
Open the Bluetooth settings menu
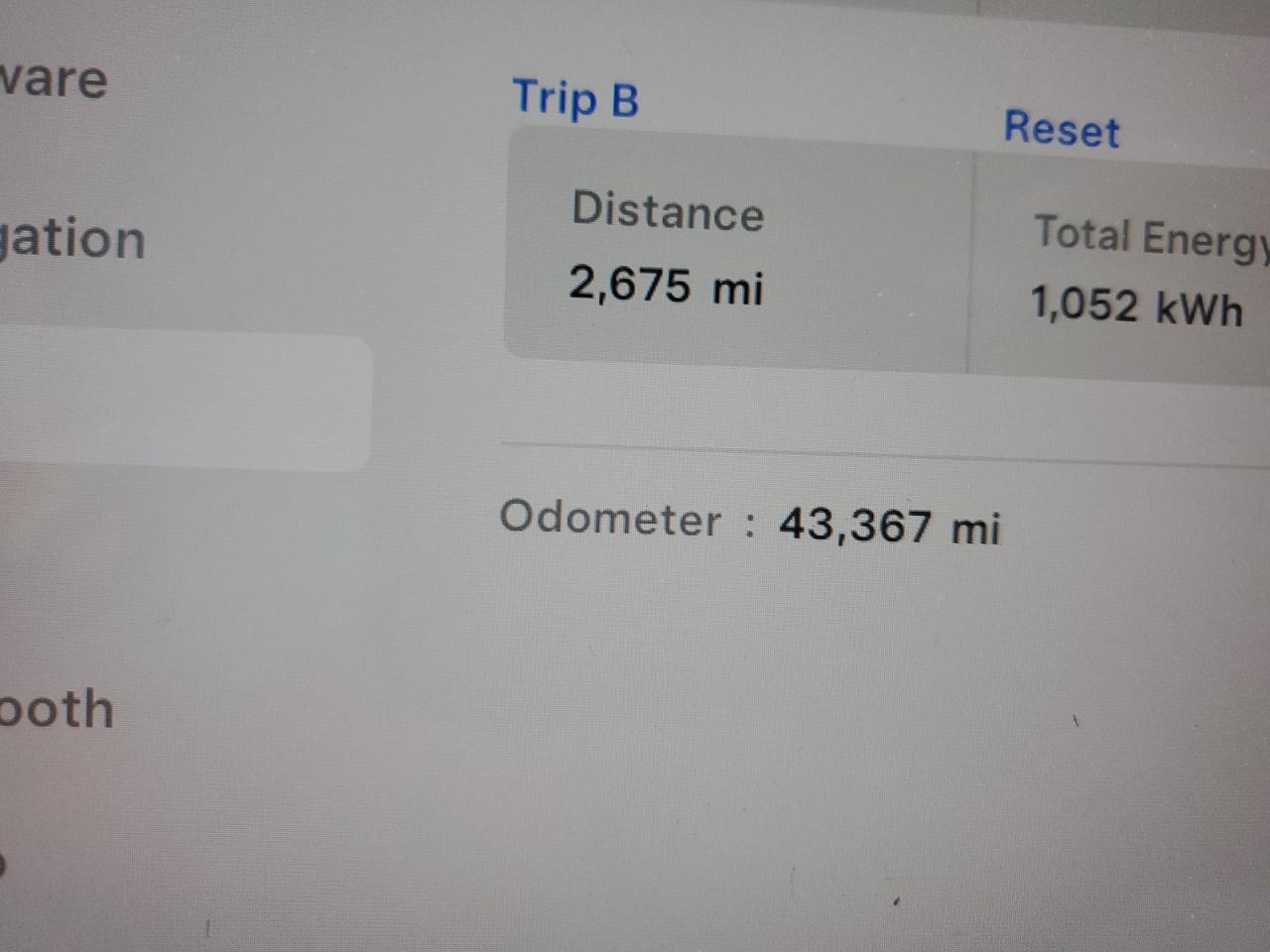click(x=56, y=710)
